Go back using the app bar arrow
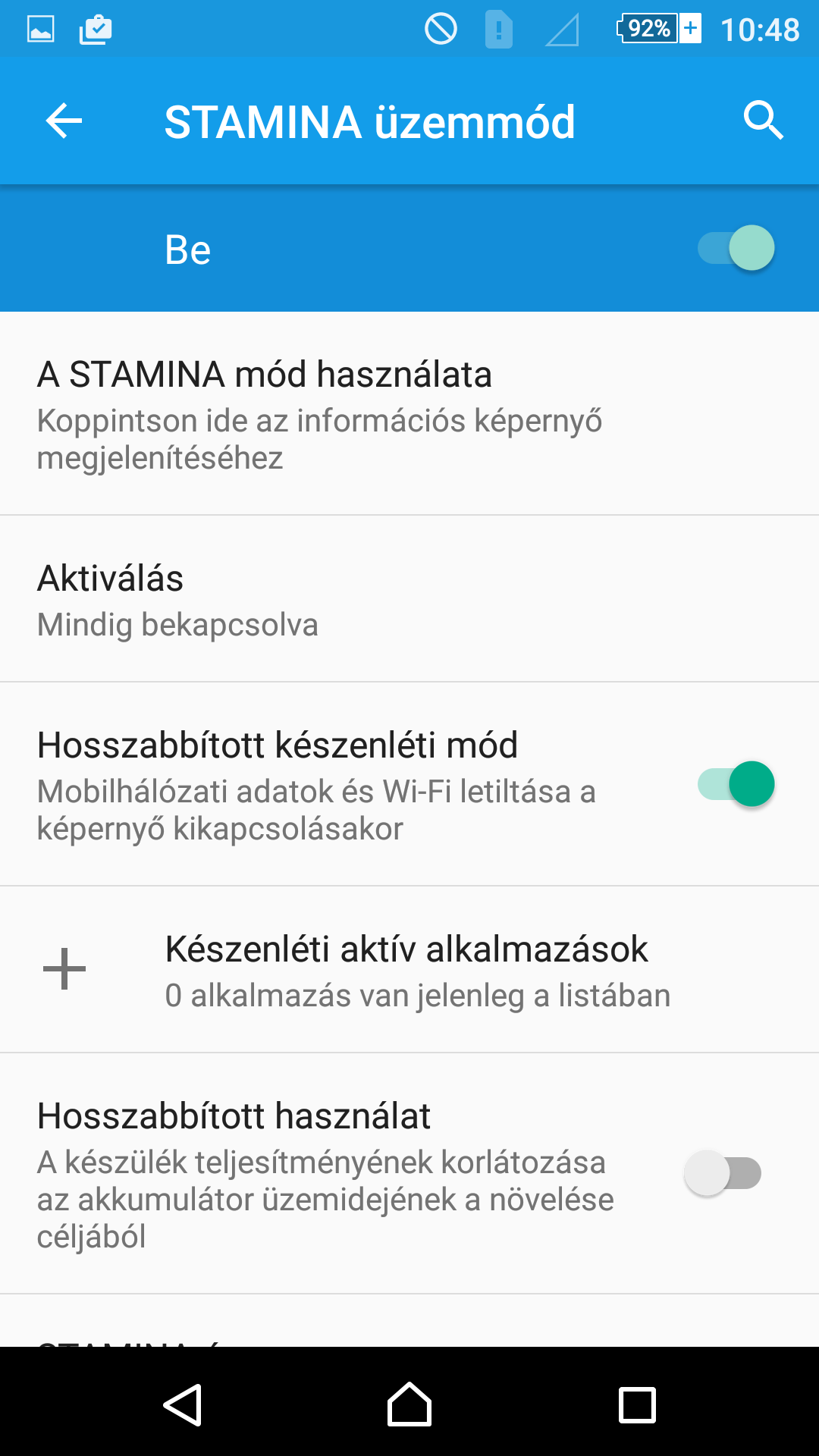The width and height of the screenshot is (819, 1456). [64, 121]
